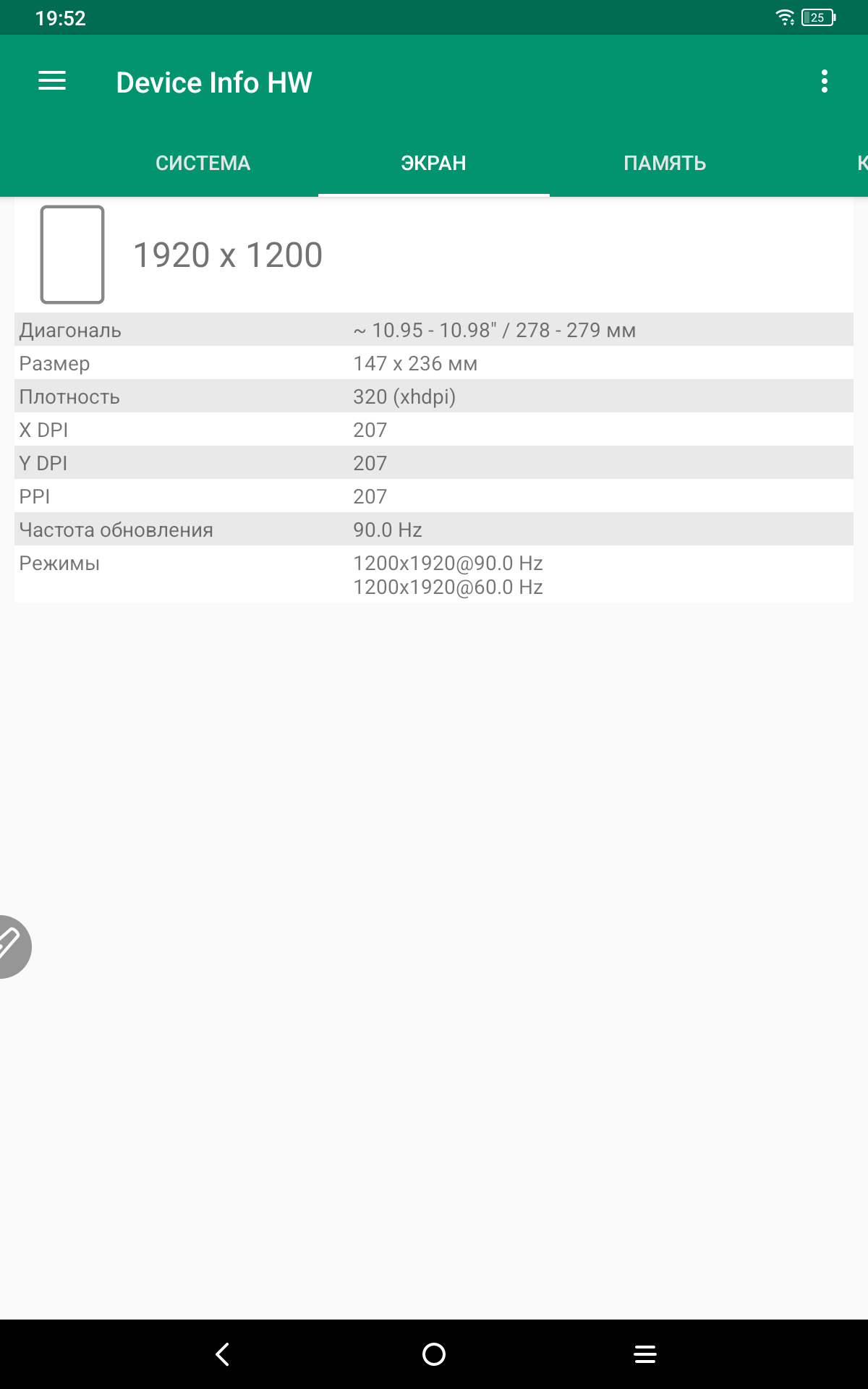Go to the home screen
The height and width of the screenshot is (1389, 868).
click(x=434, y=1354)
